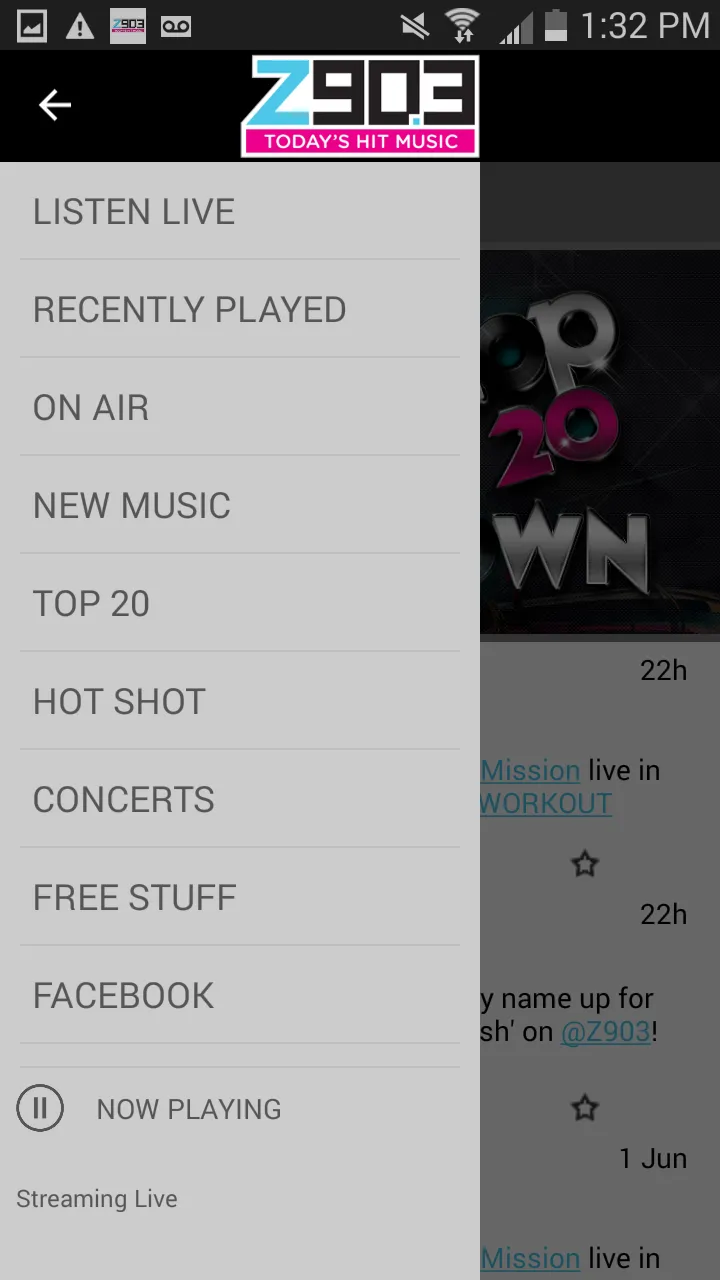Tap the back arrow to close drawer
The width and height of the screenshot is (720, 1280).
click(55, 105)
